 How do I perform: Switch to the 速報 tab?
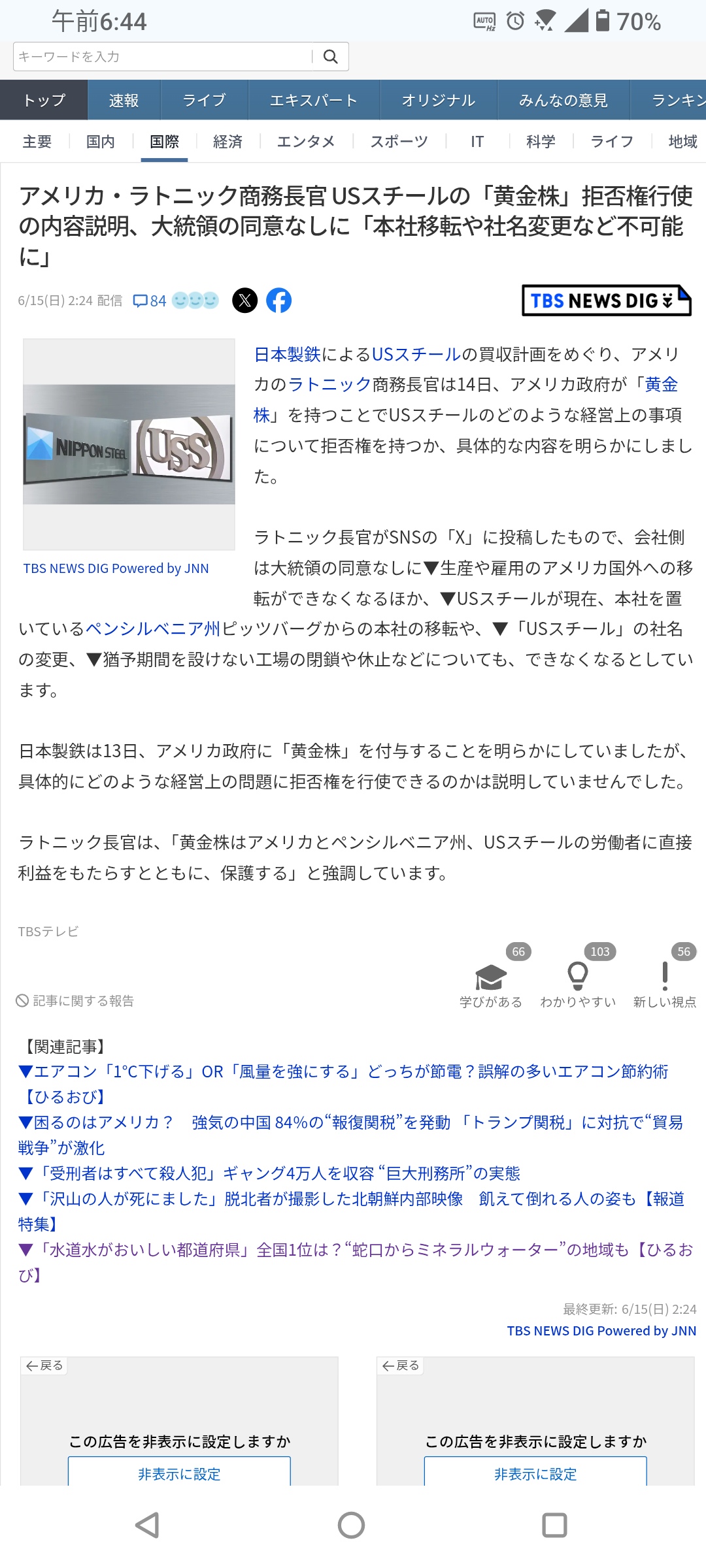coord(124,100)
